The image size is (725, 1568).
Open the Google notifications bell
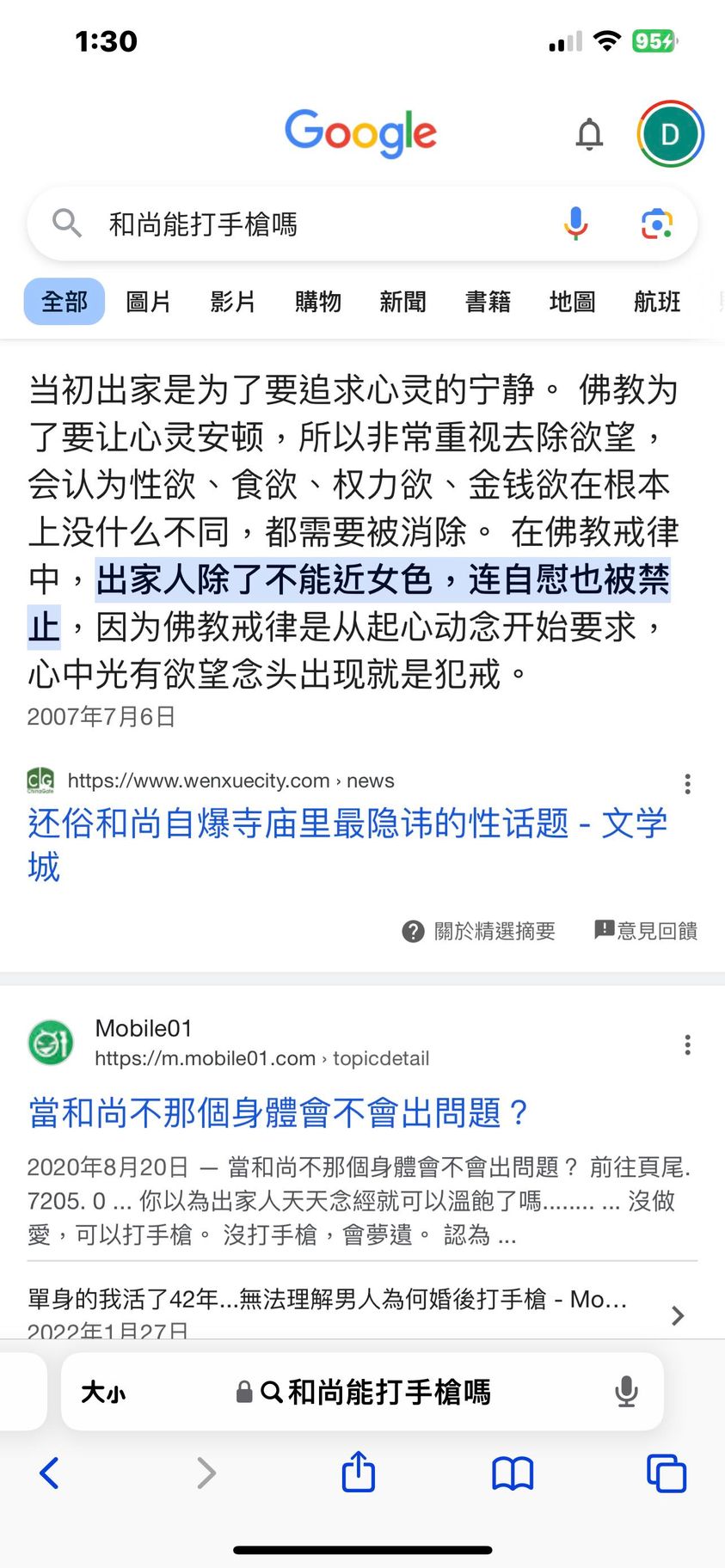pos(589,135)
